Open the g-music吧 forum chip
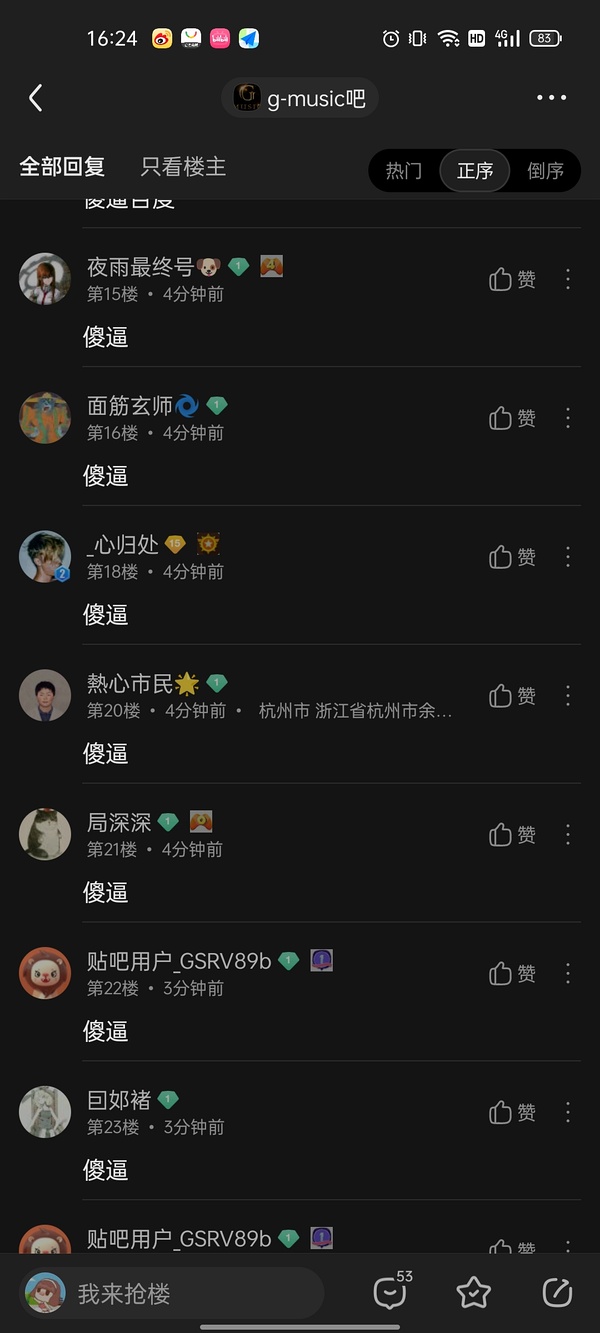The width and height of the screenshot is (600, 1333). tap(300, 98)
